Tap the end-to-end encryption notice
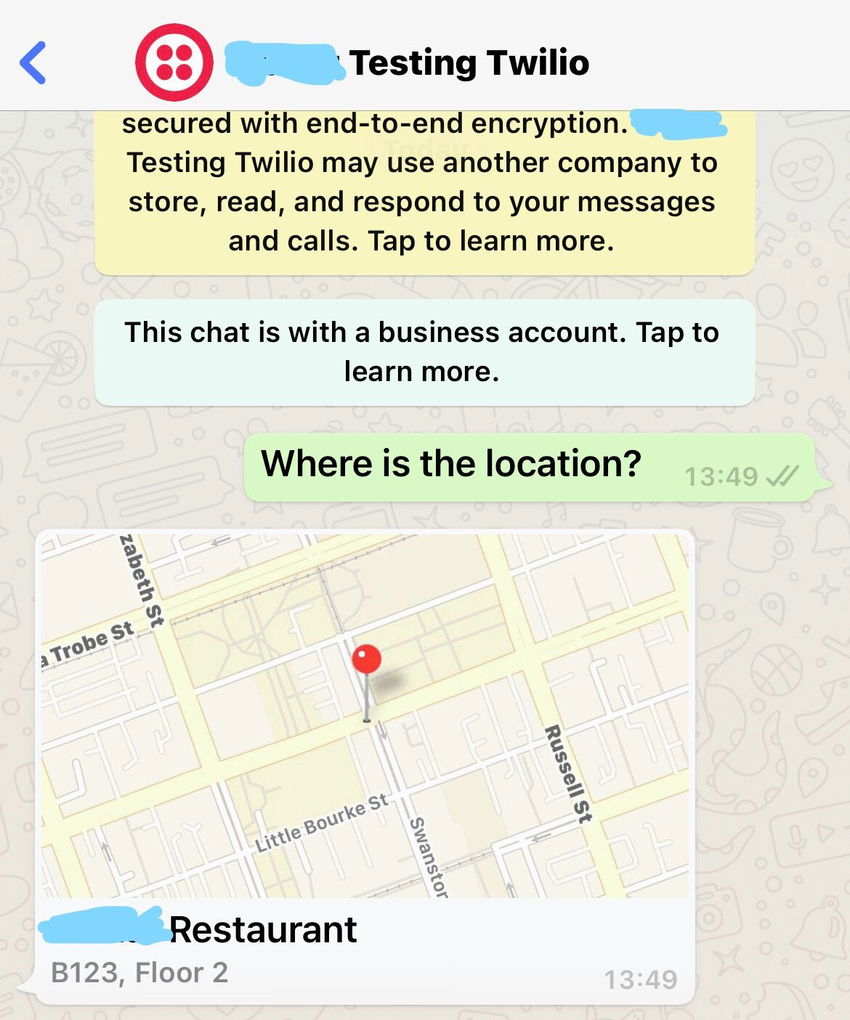This screenshot has width=850, height=1020. pos(424,190)
